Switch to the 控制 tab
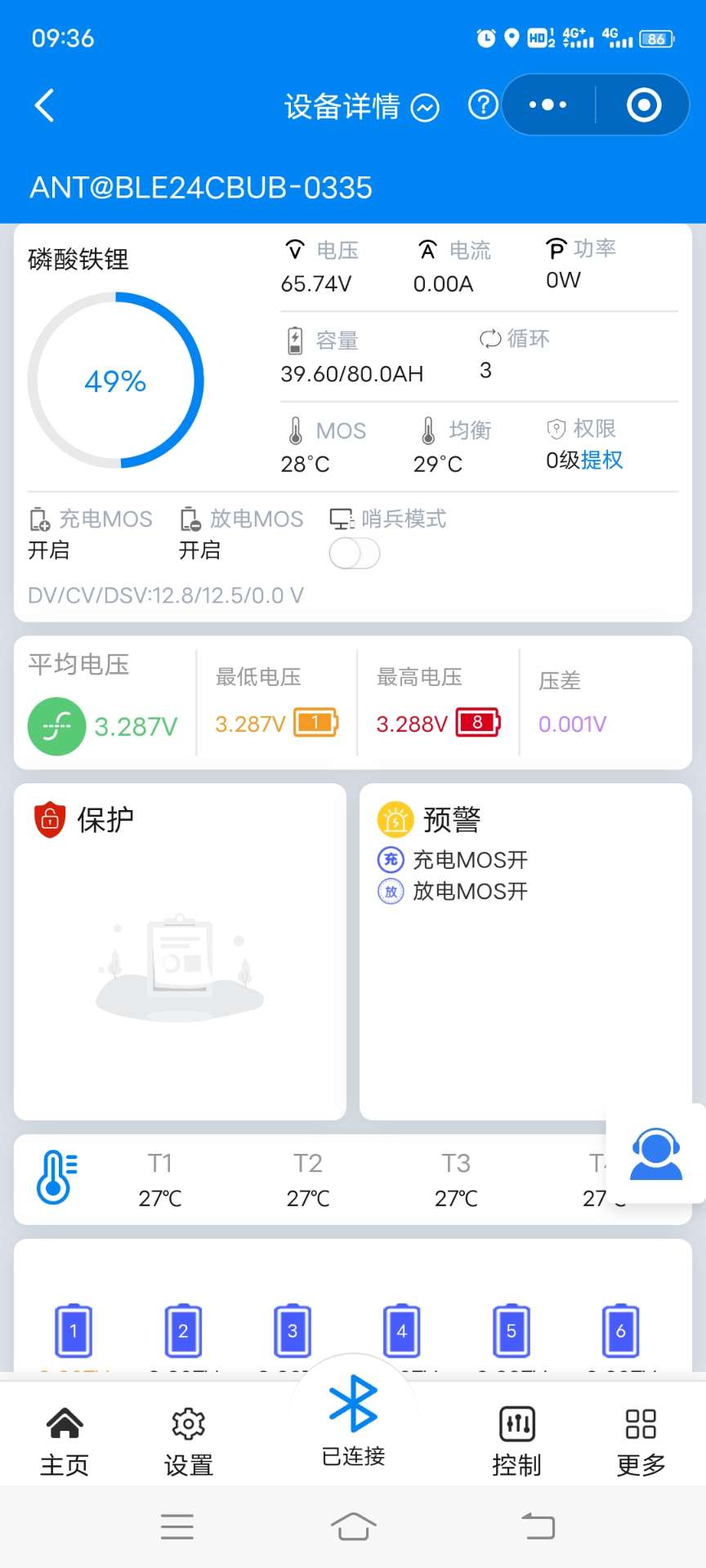Image resolution: width=706 pixels, height=1568 pixels. pyautogui.click(x=516, y=1441)
